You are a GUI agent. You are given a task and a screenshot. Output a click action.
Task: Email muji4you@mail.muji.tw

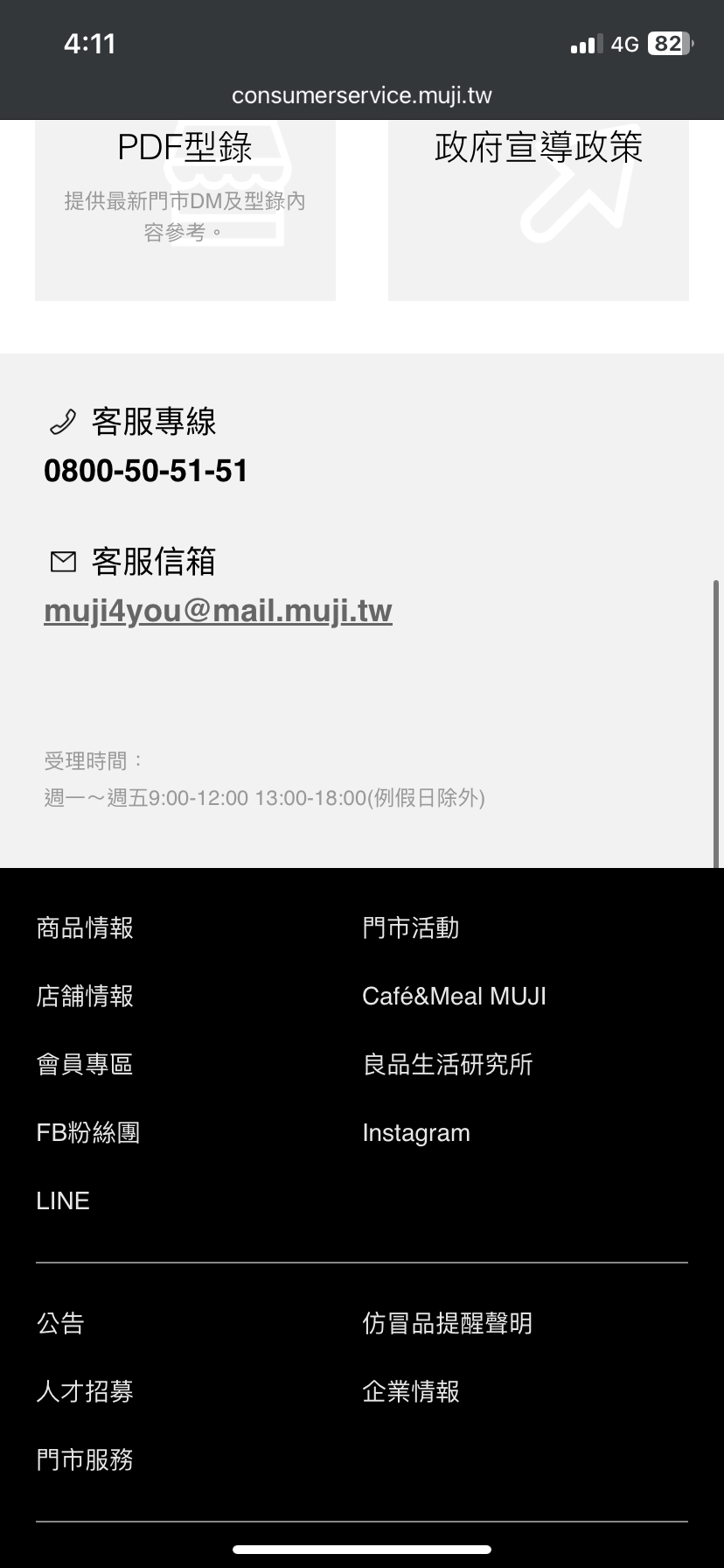point(218,610)
